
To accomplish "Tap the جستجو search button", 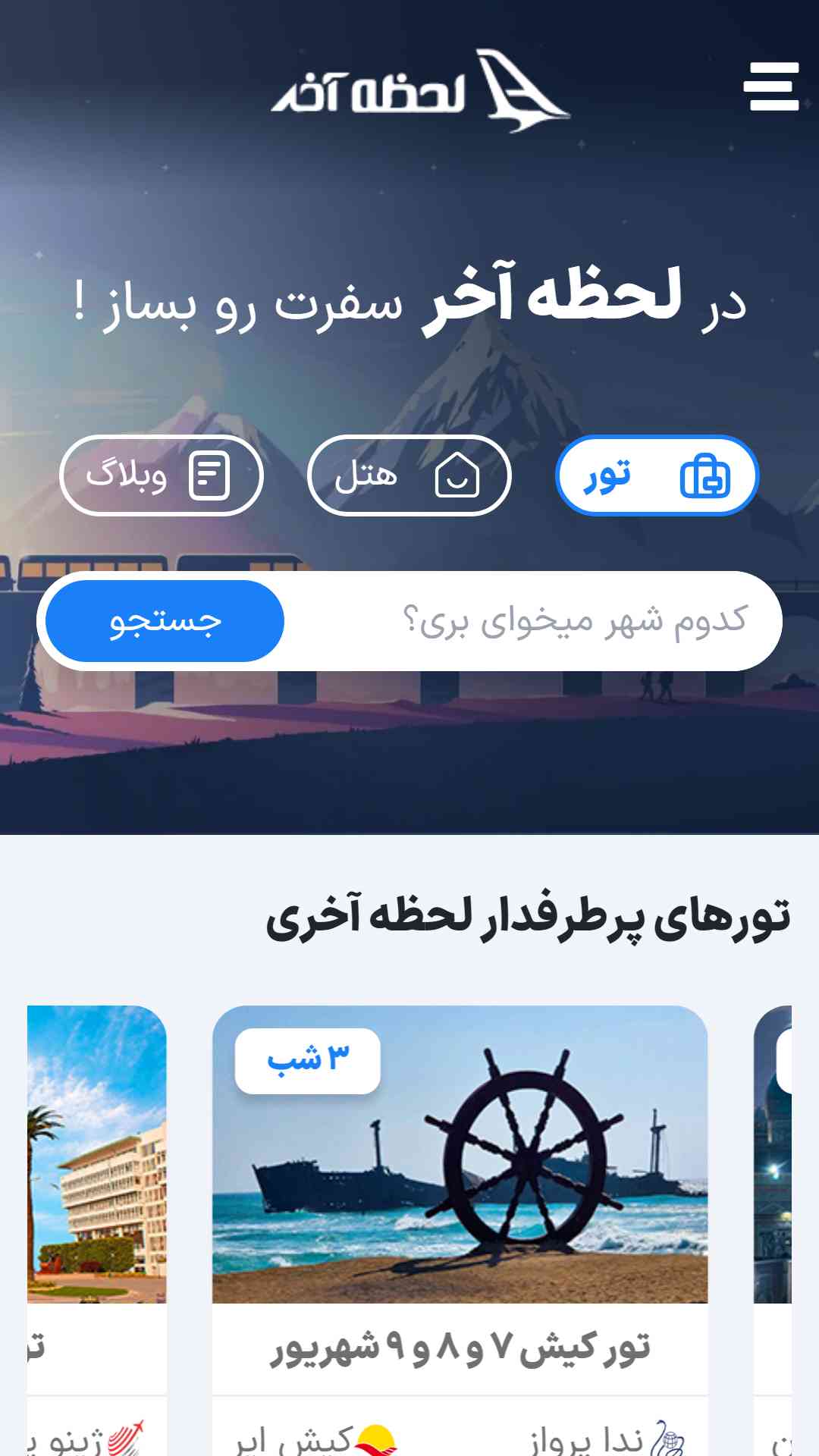I will (165, 621).
